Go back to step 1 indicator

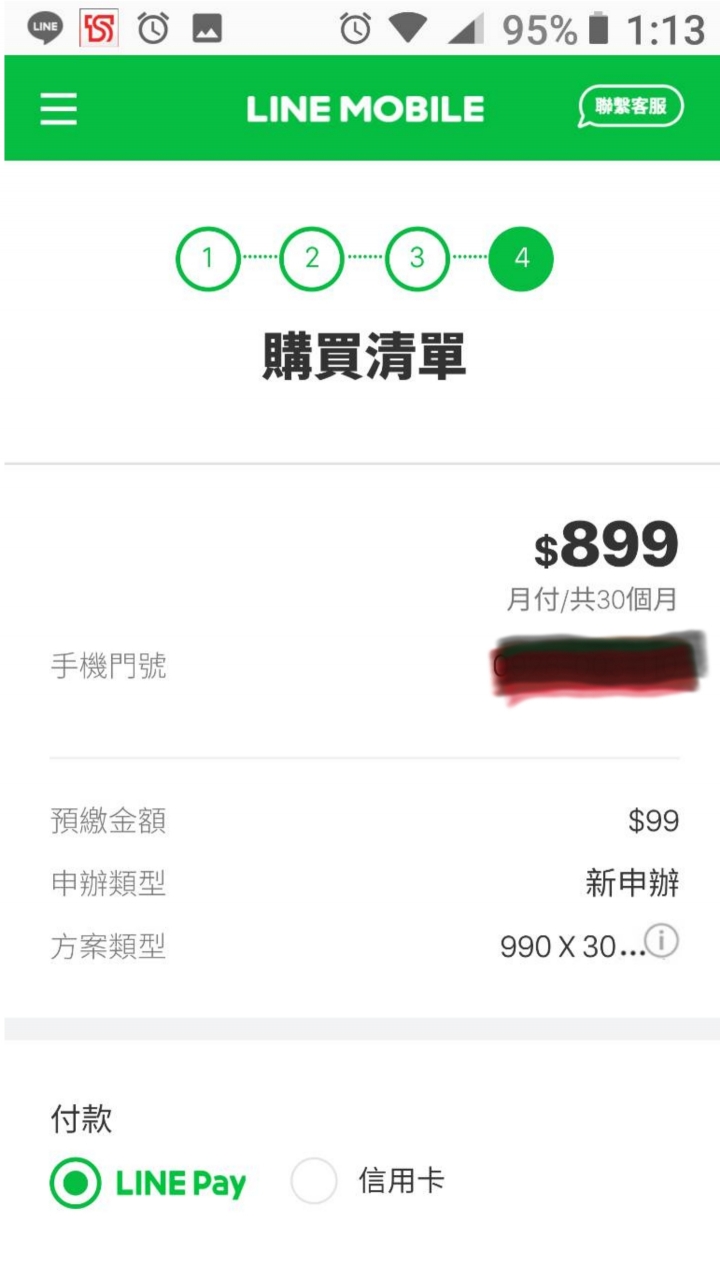(208, 258)
